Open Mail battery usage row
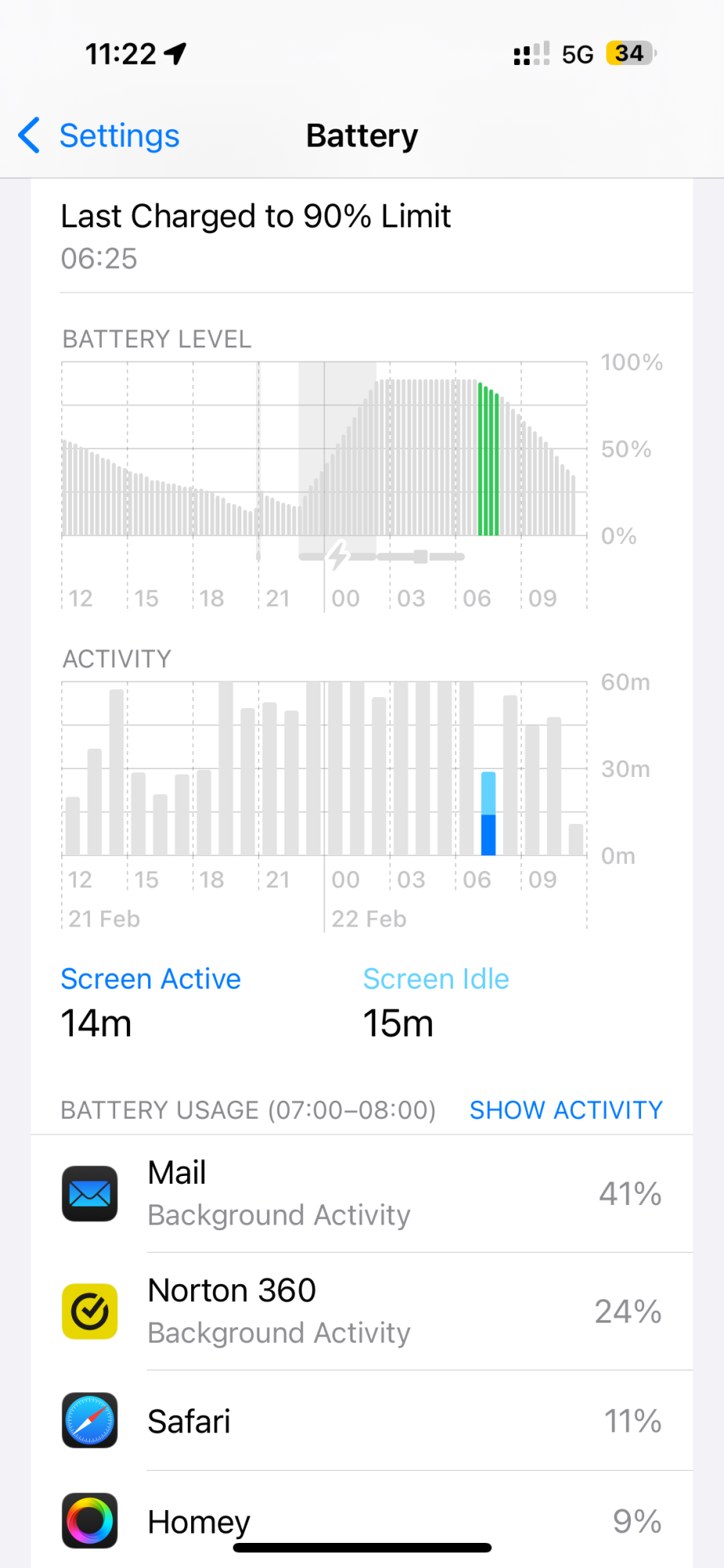The height and width of the screenshot is (1568, 724). point(362,1193)
